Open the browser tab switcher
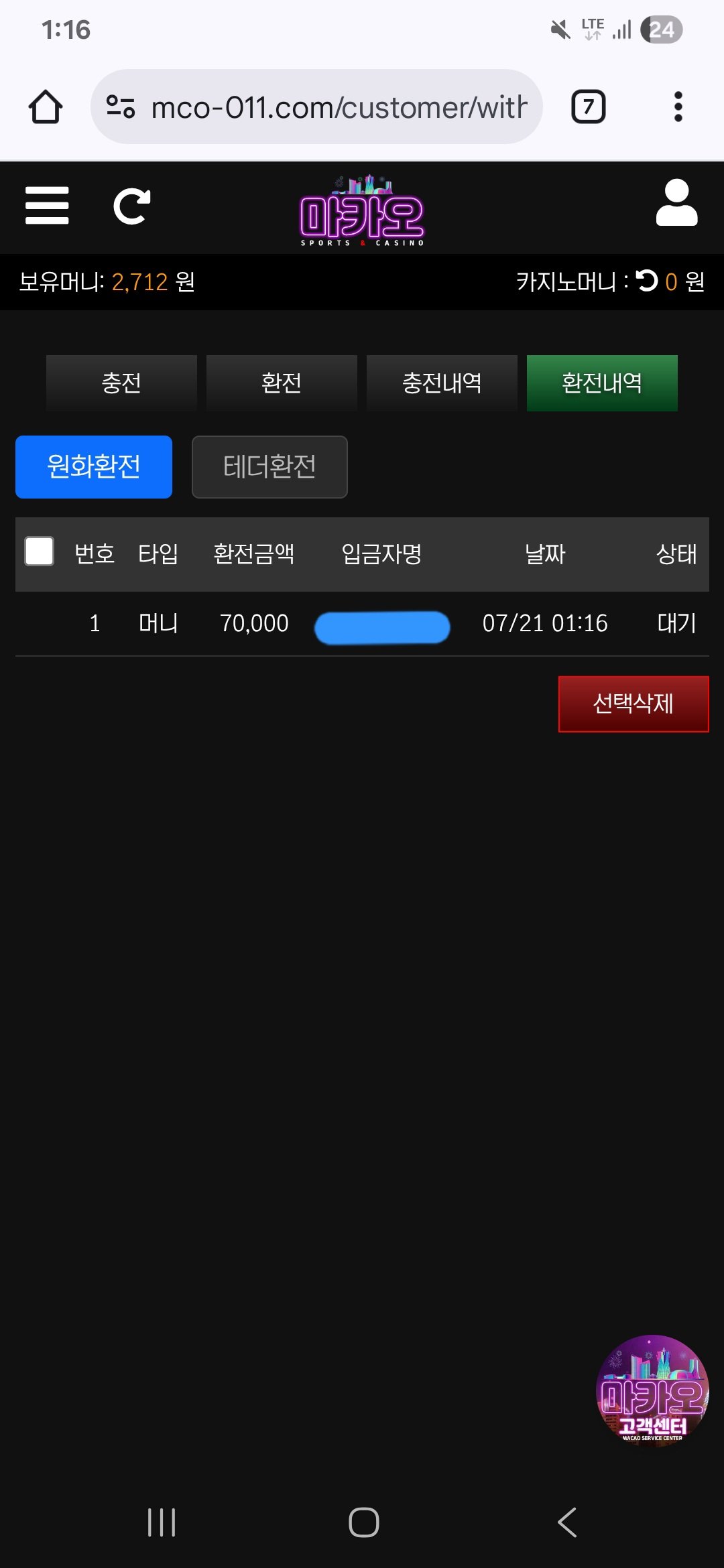The height and width of the screenshot is (1568, 724). pyautogui.click(x=588, y=107)
